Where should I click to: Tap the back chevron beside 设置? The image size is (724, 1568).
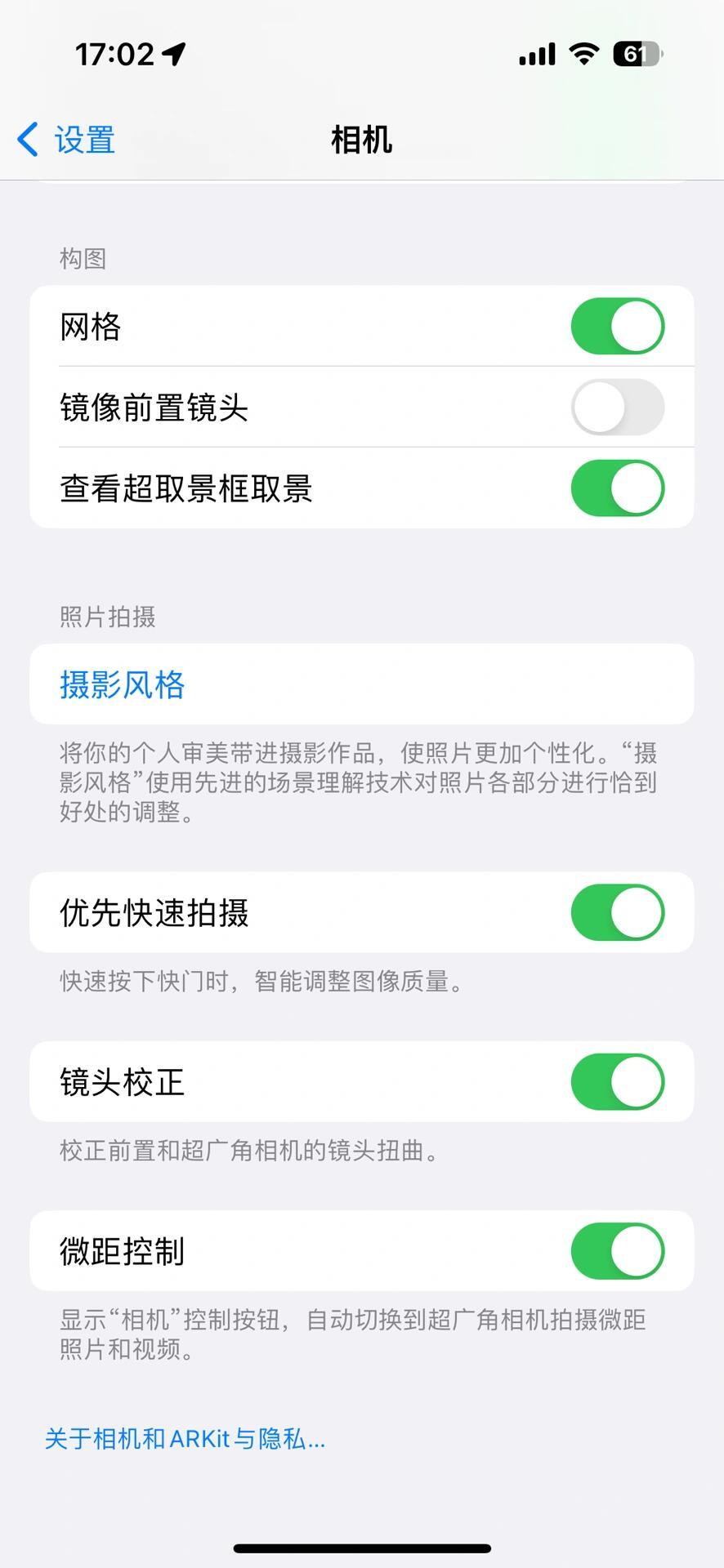(27, 139)
